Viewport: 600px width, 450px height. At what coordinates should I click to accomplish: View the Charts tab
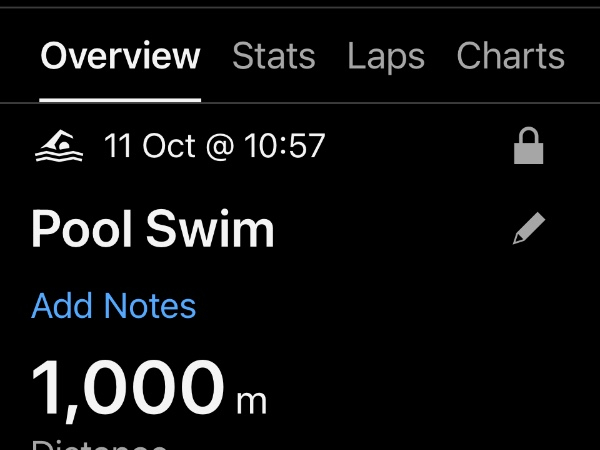pos(510,56)
